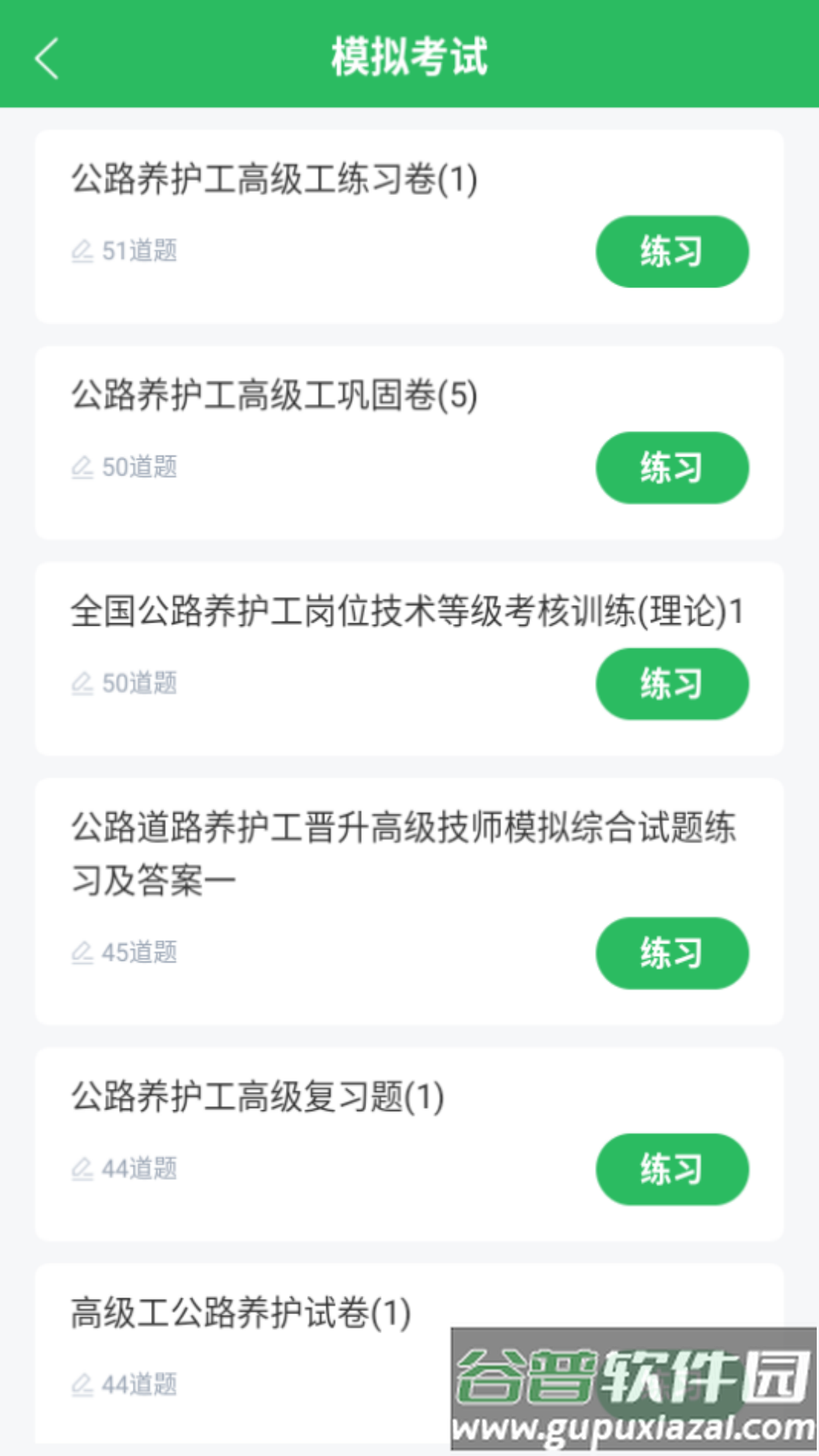Start 练习 for 公路养护工高级工巩固卷(5)
This screenshot has height=1456, width=819.
[672, 468]
